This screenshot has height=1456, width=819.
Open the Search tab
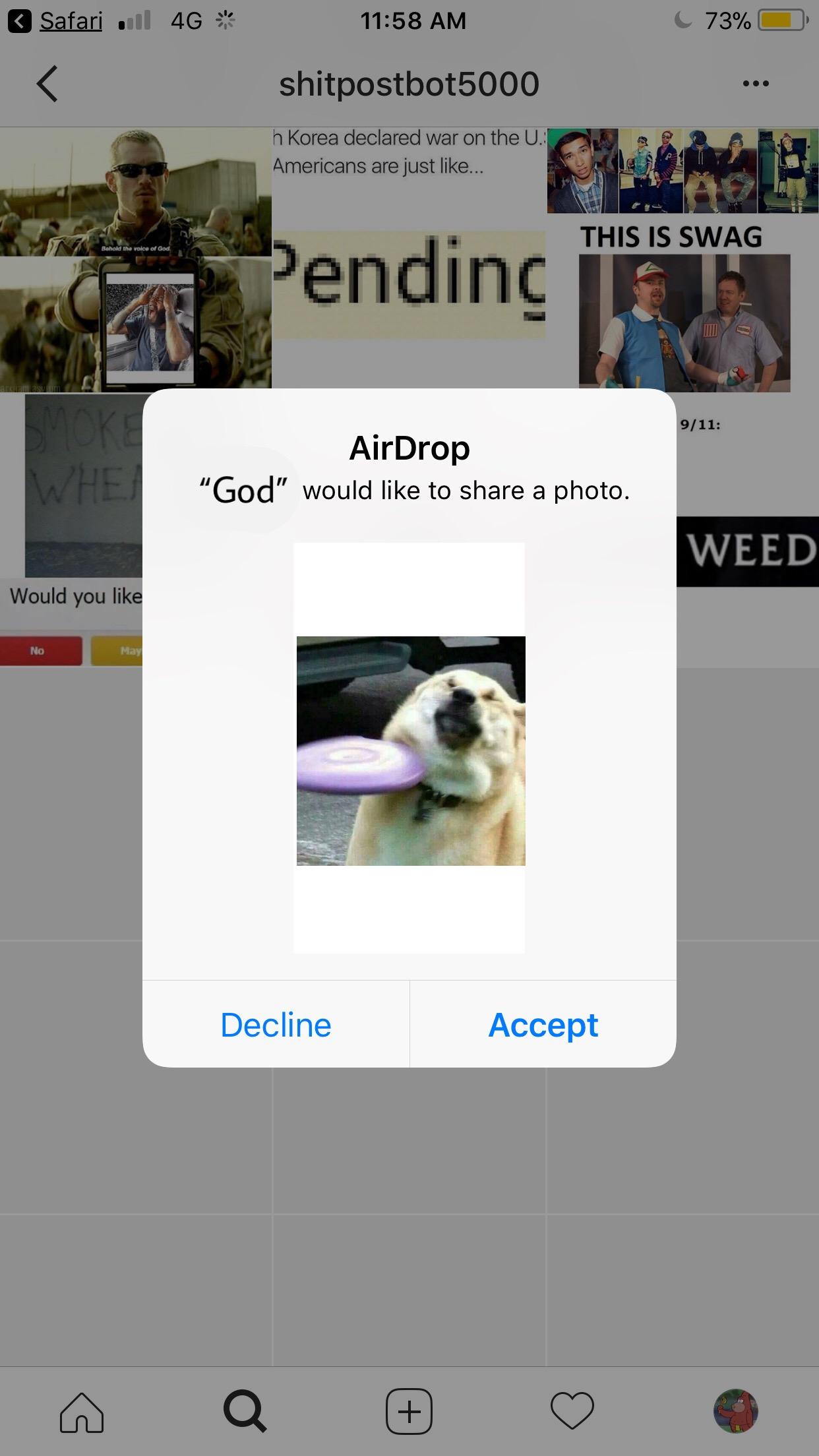(245, 1412)
